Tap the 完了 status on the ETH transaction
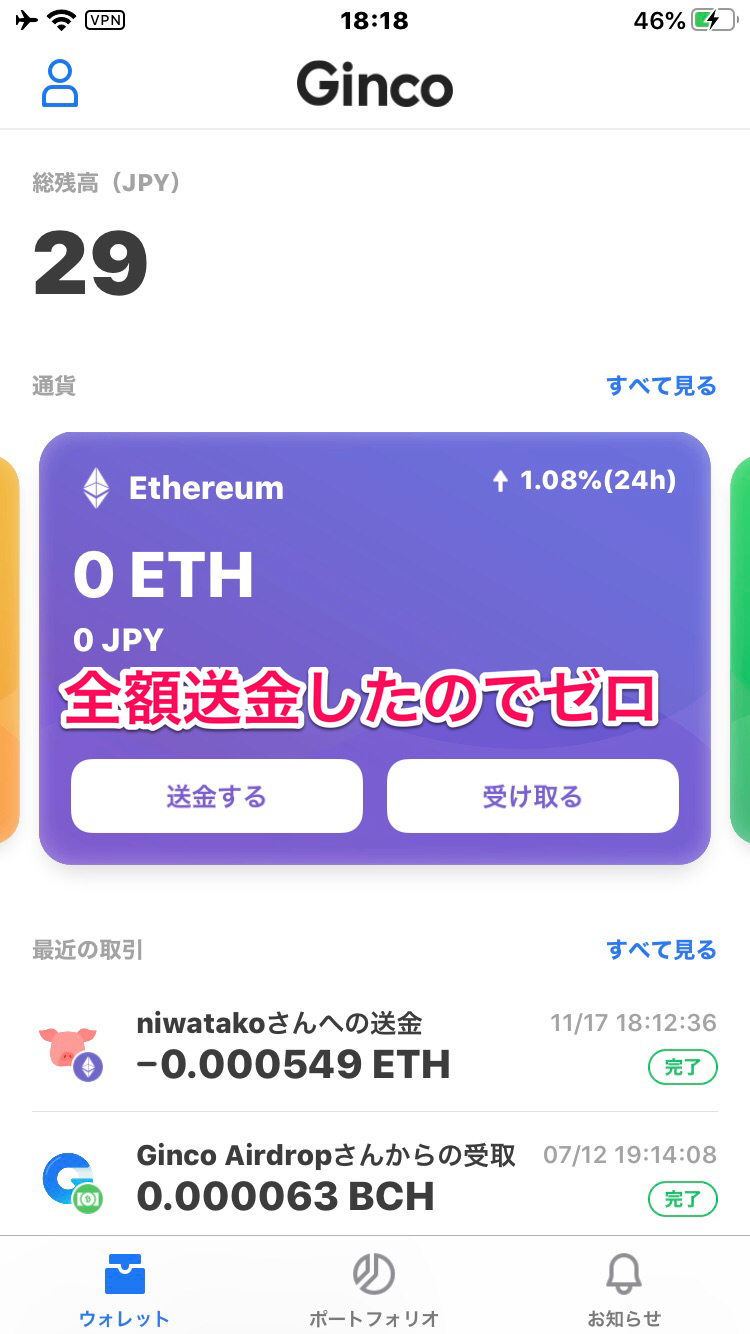Screen dimensions: 750x1334 pos(682,1067)
